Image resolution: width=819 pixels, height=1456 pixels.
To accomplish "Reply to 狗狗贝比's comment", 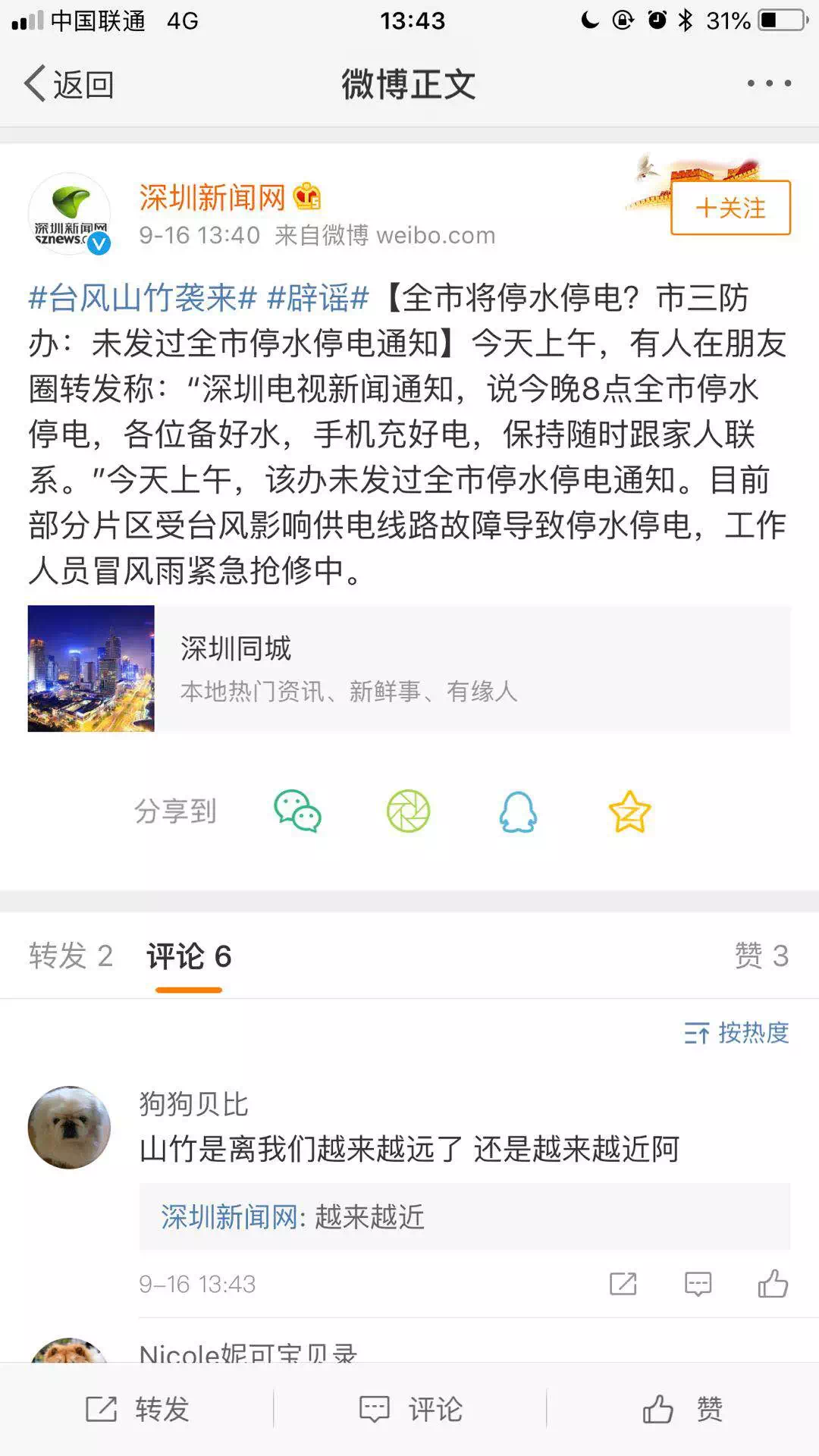I will pyautogui.click(x=698, y=1283).
